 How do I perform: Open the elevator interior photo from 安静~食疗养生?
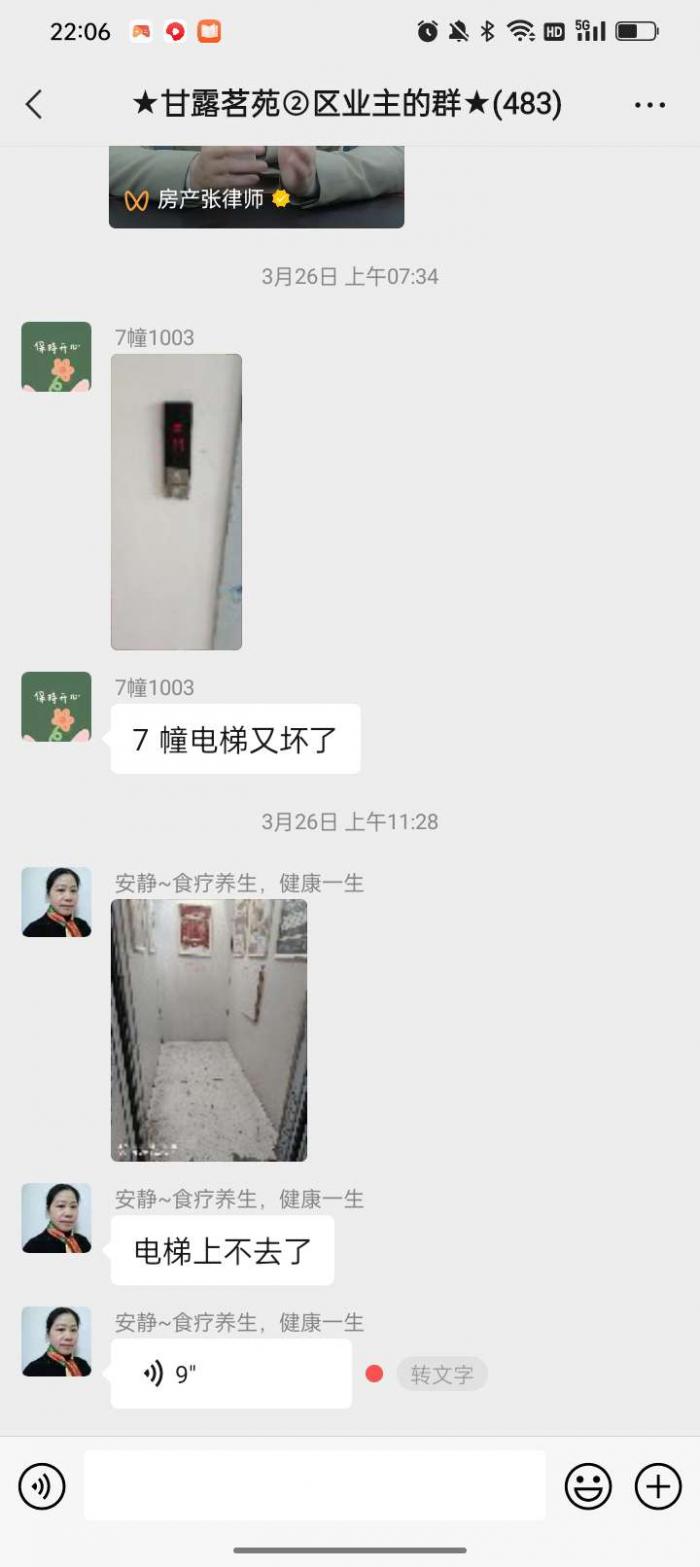208,1029
